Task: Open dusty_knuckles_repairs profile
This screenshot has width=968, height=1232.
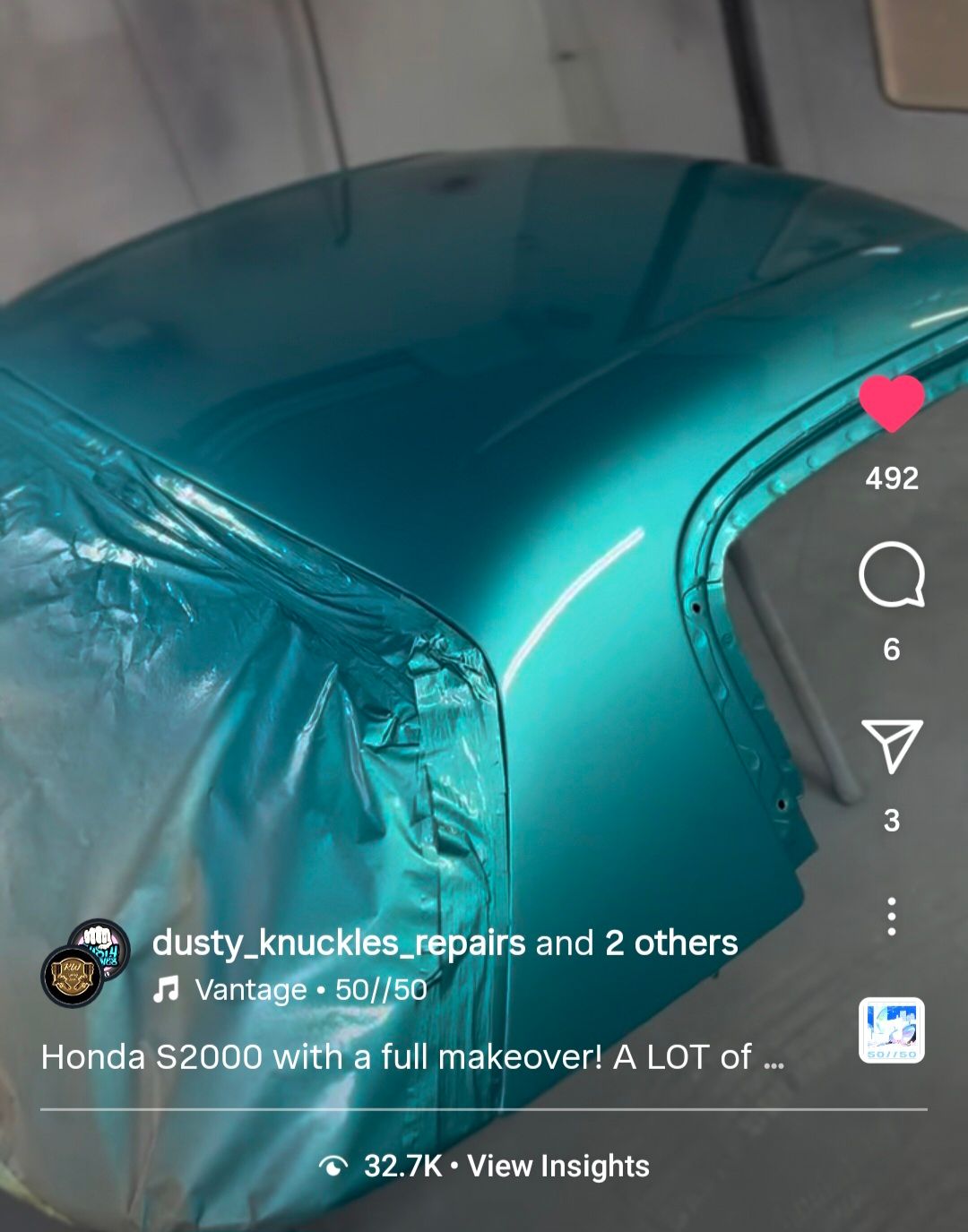Action: (x=339, y=943)
